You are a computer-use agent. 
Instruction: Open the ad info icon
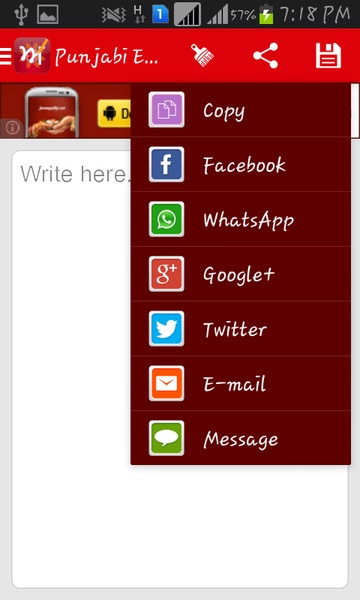[x=12, y=128]
